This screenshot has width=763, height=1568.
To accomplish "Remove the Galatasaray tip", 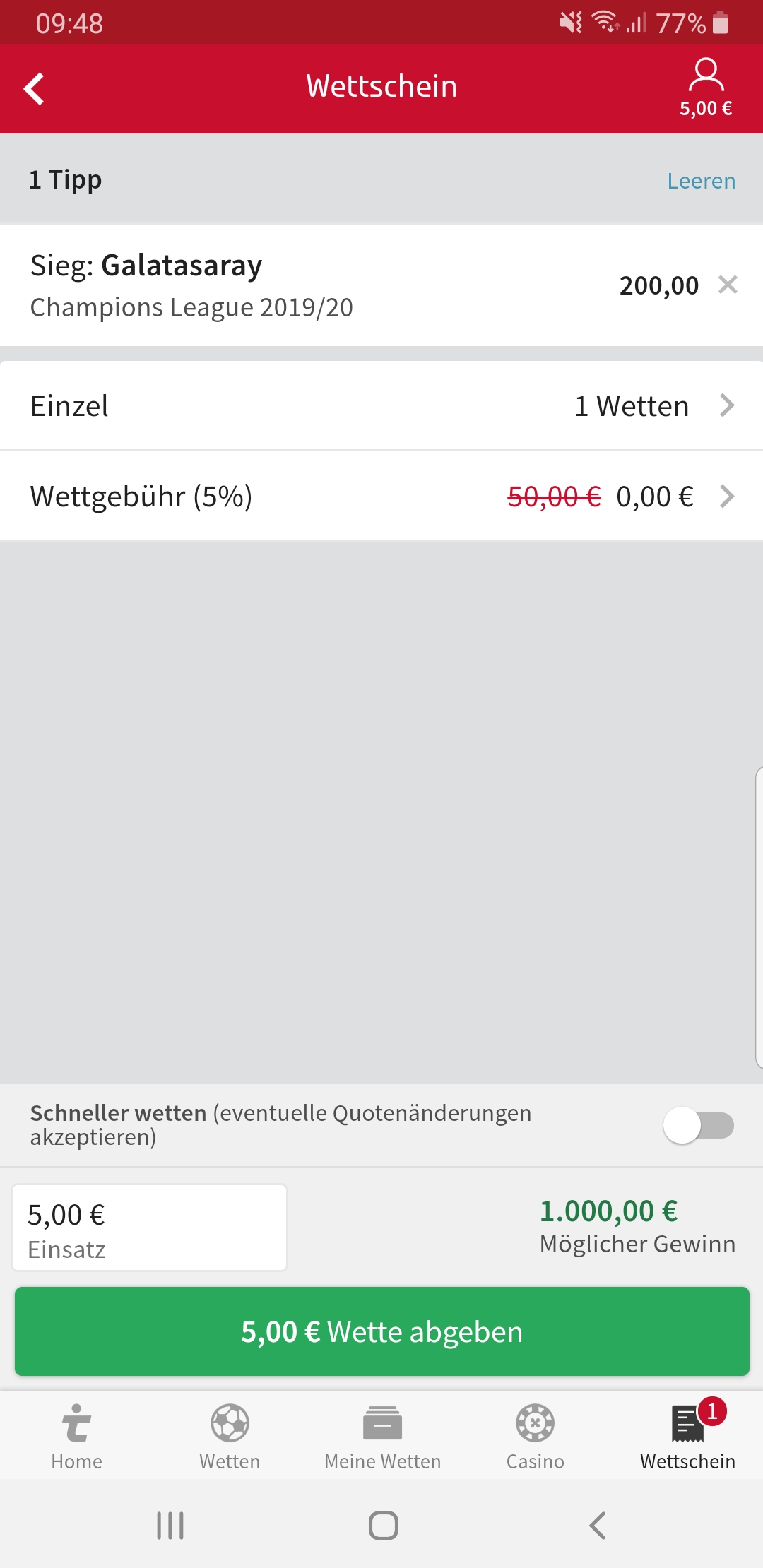I will pos(728,285).
